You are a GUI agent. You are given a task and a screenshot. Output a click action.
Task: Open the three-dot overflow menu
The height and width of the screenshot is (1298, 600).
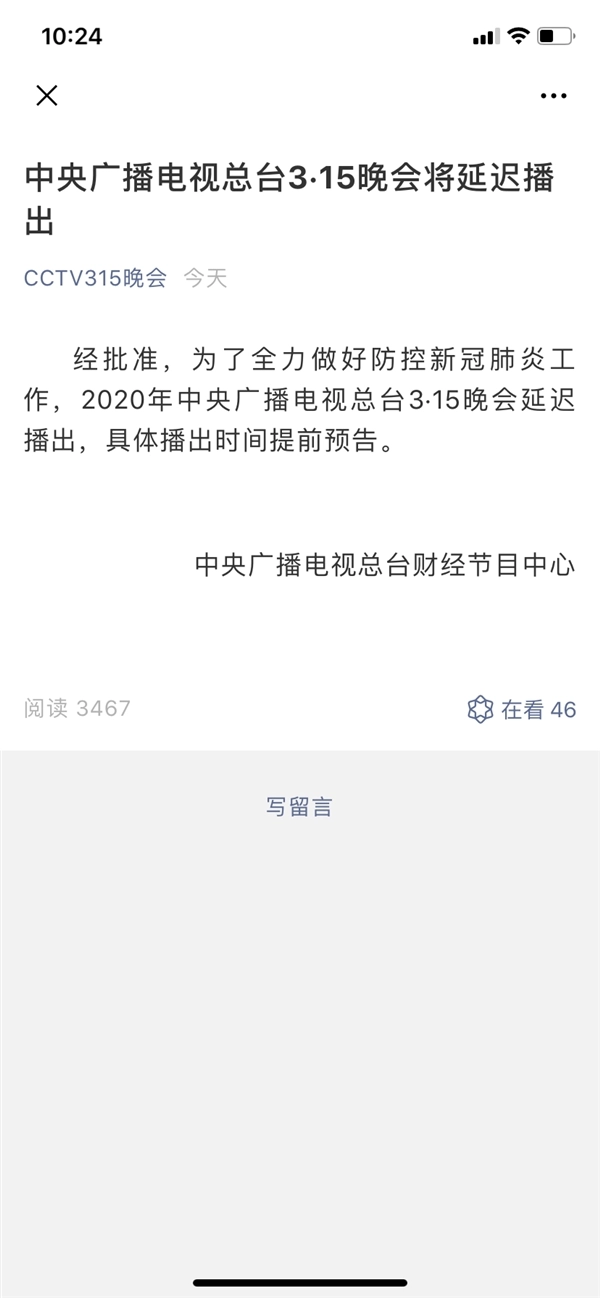pos(553,96)
